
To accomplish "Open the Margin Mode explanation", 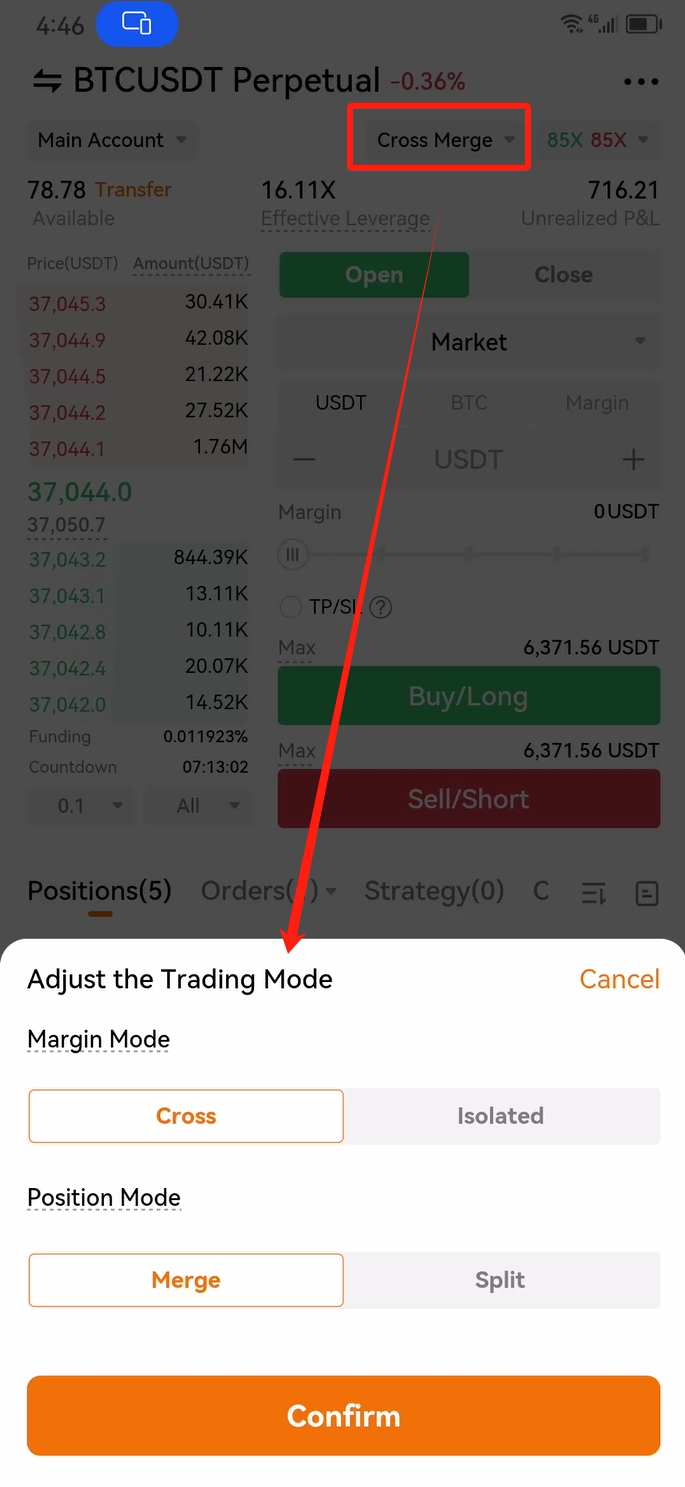I will (99, 1039).
